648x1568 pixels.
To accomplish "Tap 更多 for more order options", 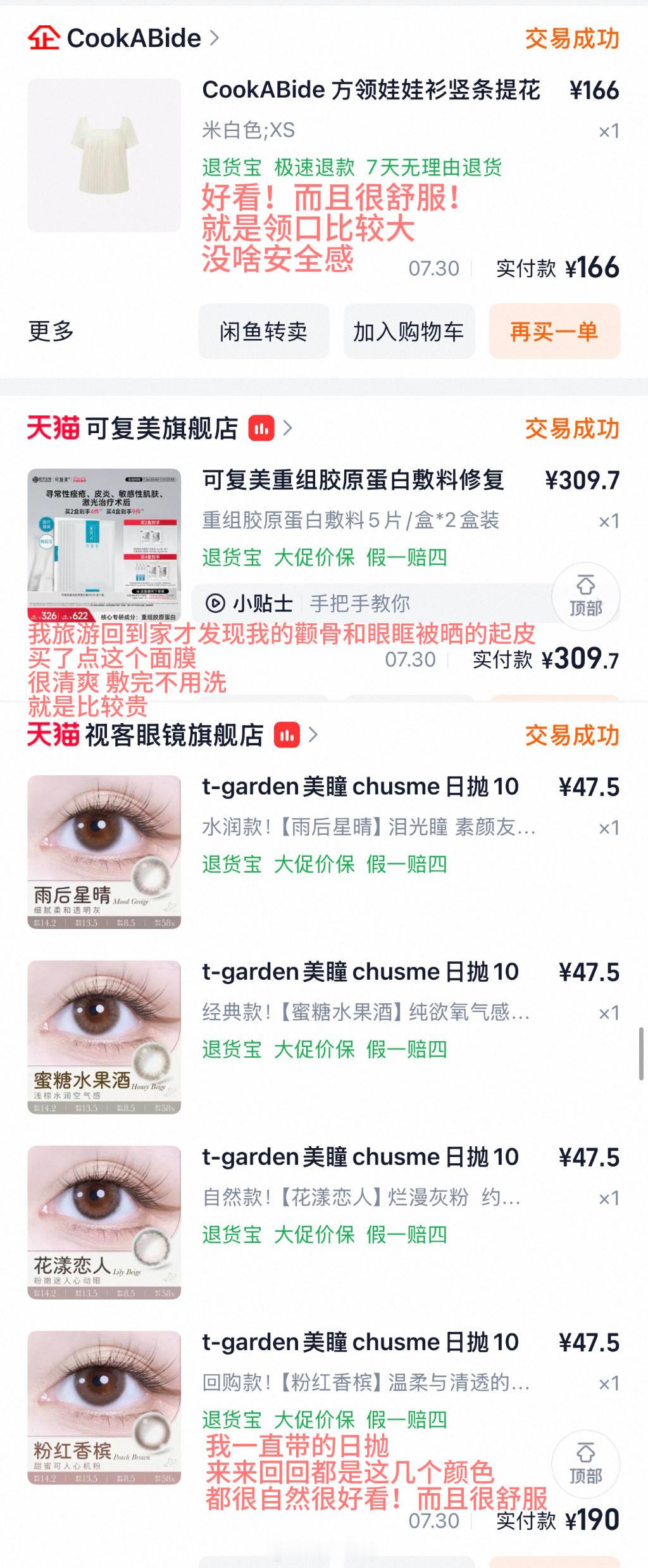I will point(51,331).
